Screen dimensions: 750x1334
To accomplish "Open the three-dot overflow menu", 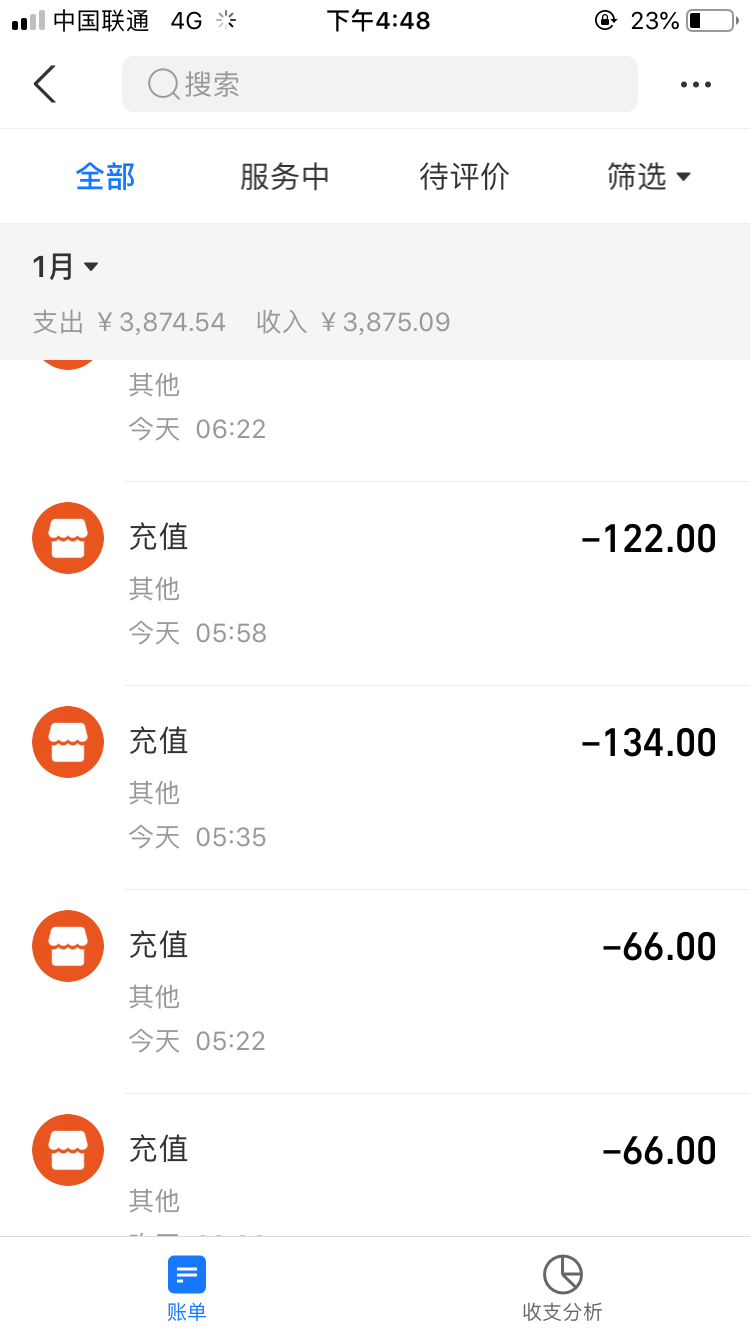I will coord(695,85).
